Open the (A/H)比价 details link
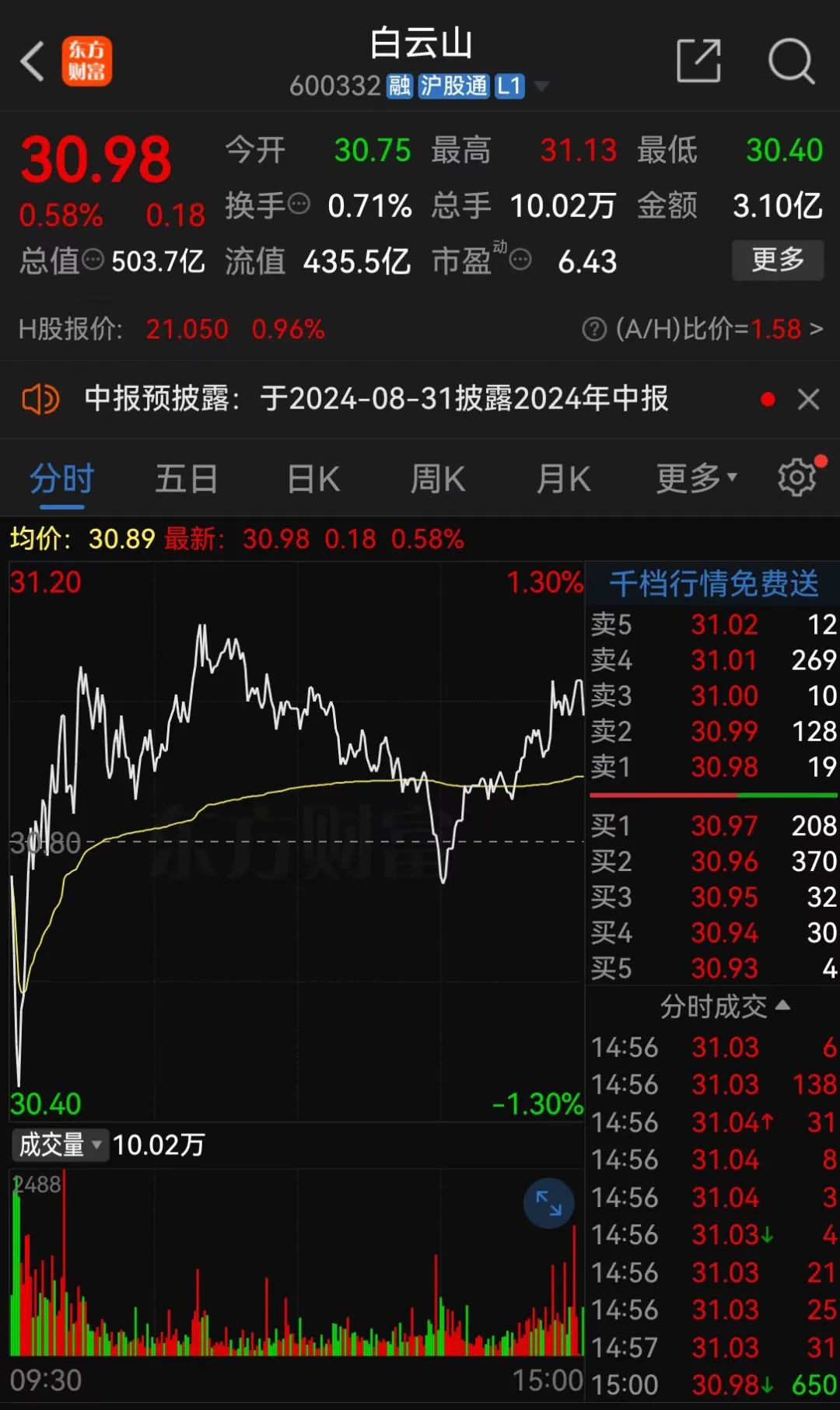840x1410 pixels. pos(702,329)
